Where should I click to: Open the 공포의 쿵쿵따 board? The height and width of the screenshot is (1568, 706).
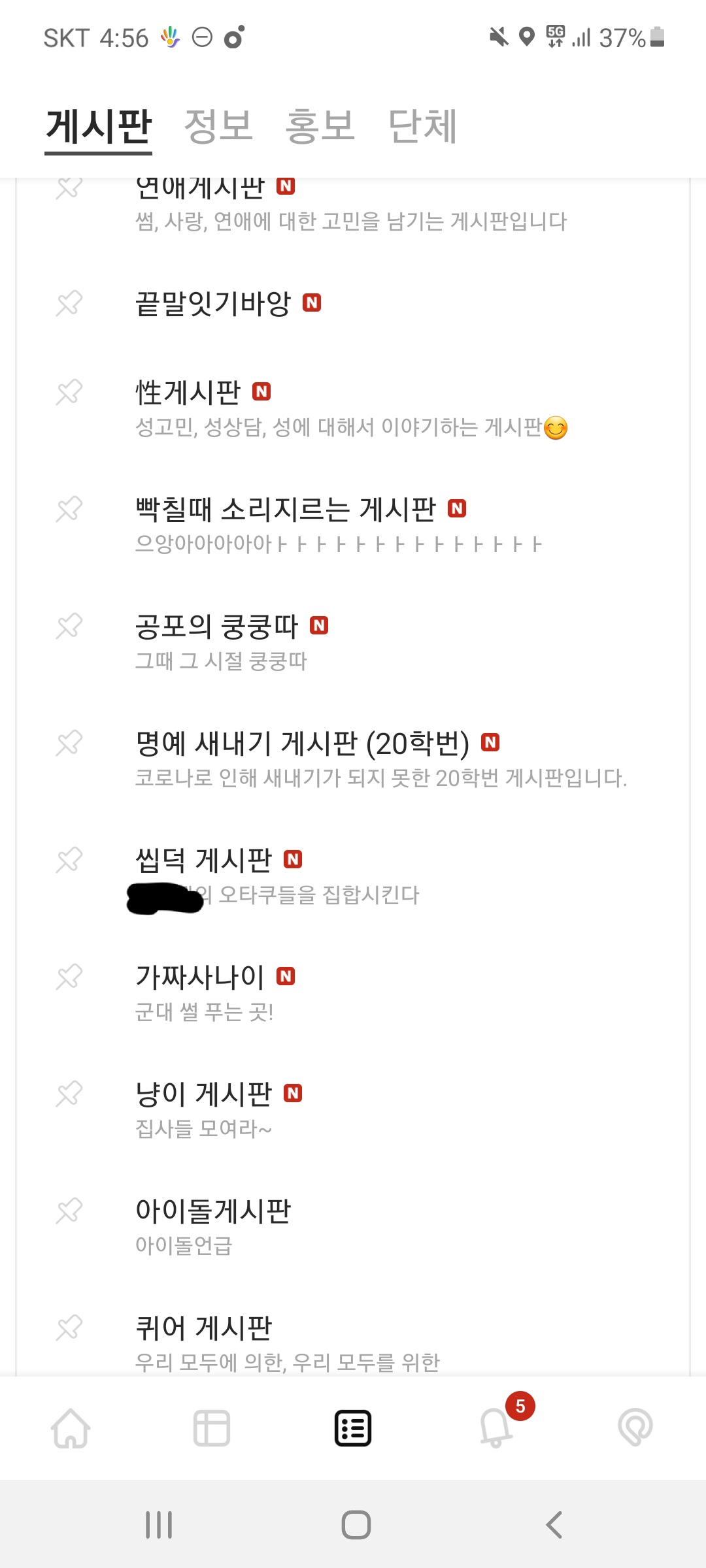tap(216, 627)
